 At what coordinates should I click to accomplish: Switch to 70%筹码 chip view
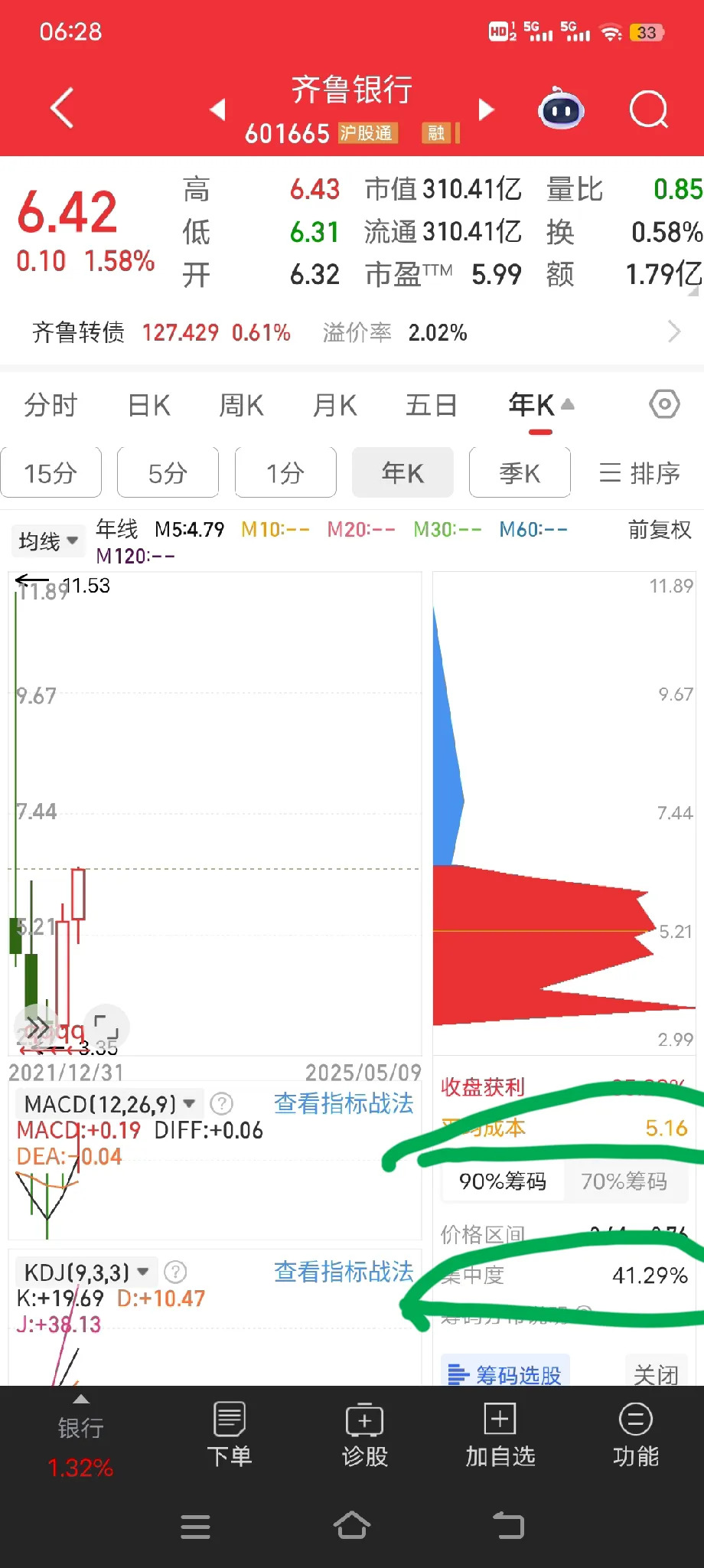(626, 1181)
